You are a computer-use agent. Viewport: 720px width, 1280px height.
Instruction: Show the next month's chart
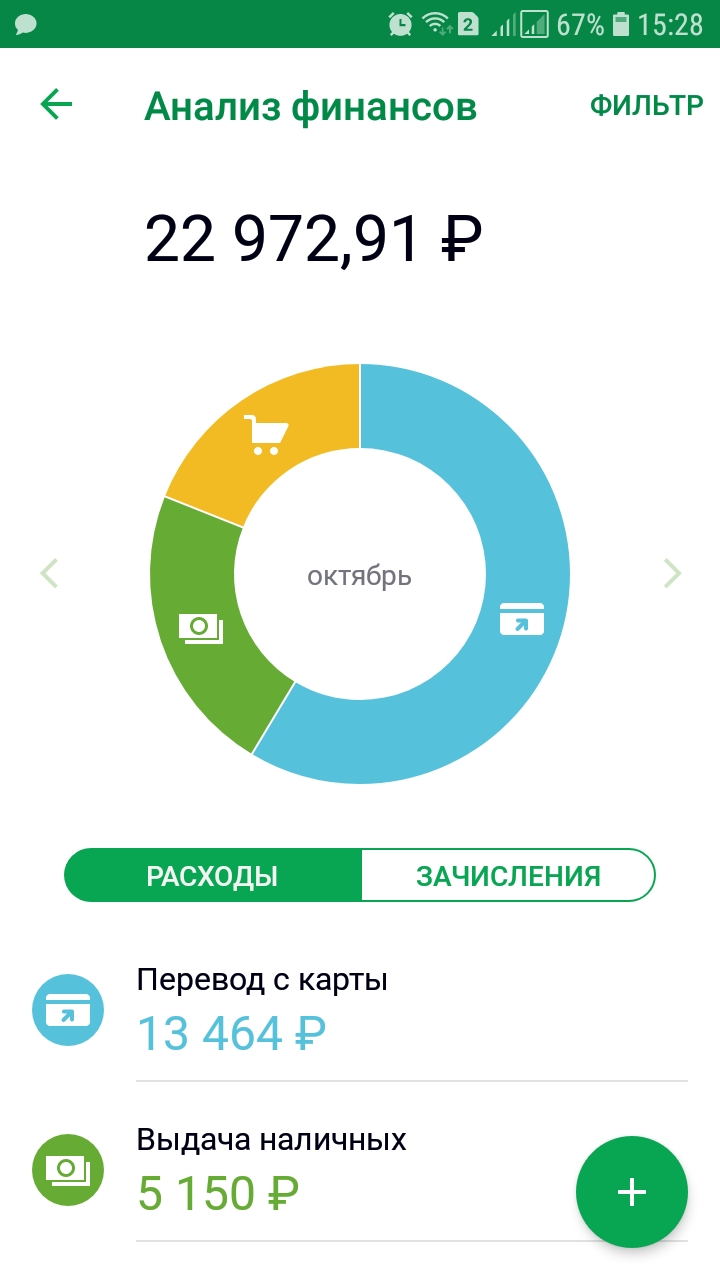pos(672,573)
